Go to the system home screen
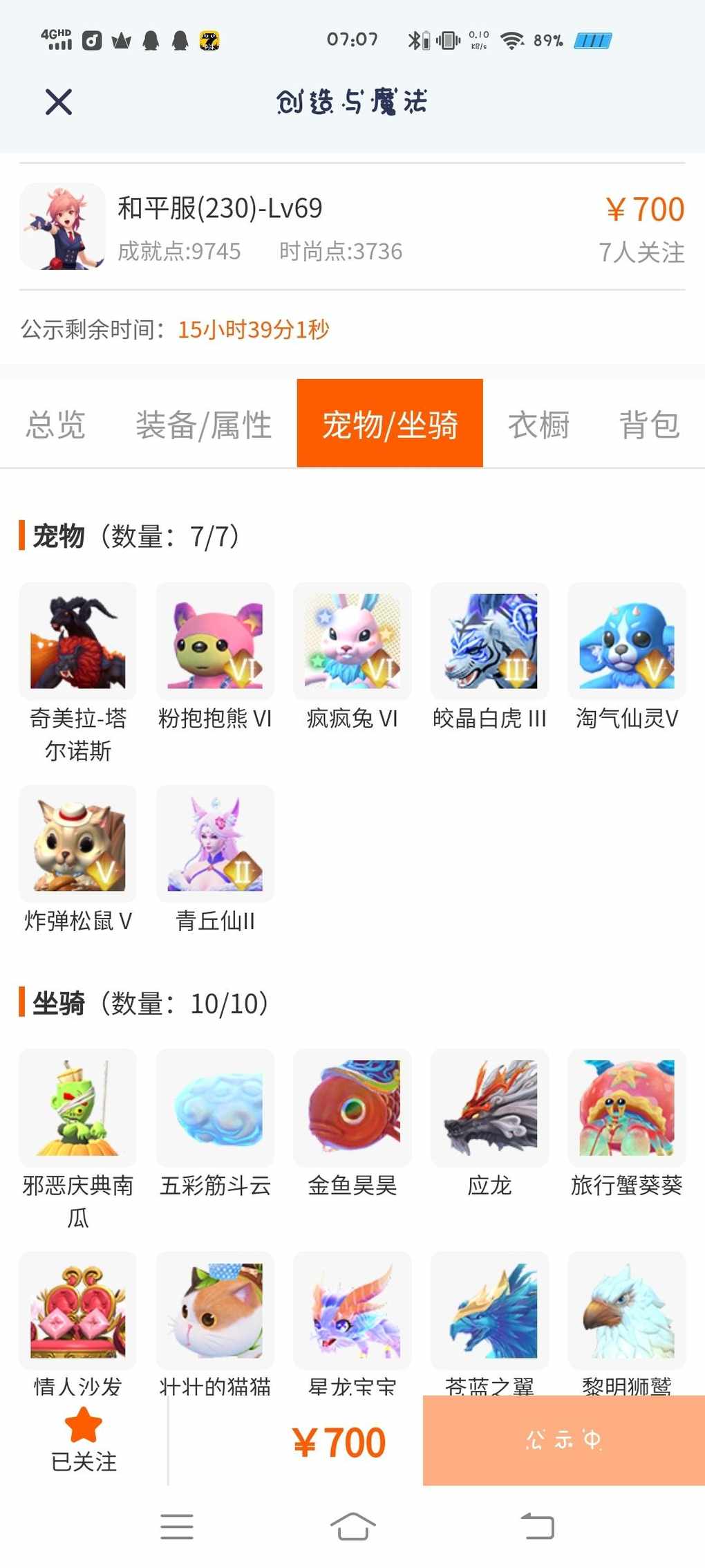The image size is (705, 1568). pyautogui.click(x=352, y=1526)
